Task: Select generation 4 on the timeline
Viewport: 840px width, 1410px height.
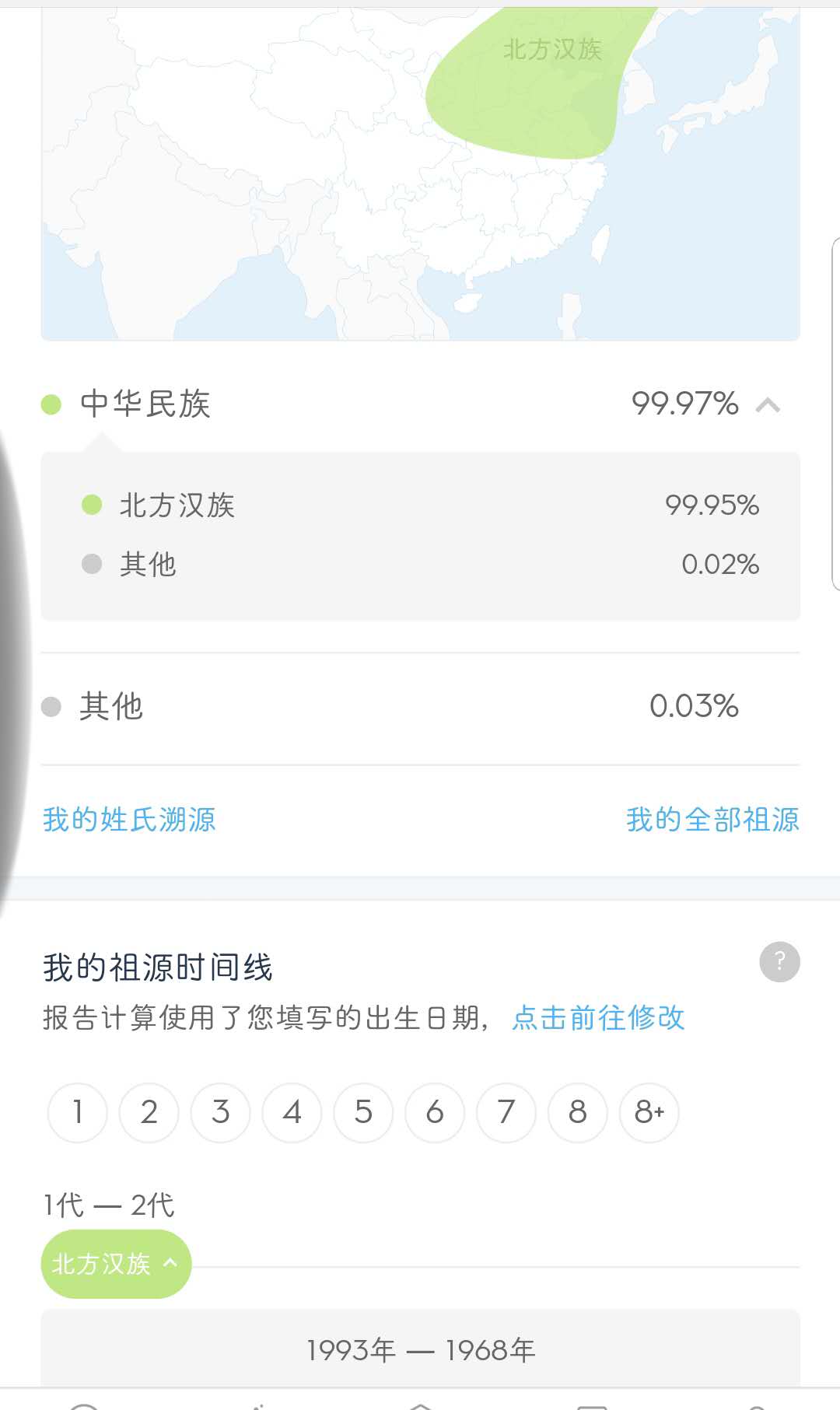Action: click(292, 1112)
